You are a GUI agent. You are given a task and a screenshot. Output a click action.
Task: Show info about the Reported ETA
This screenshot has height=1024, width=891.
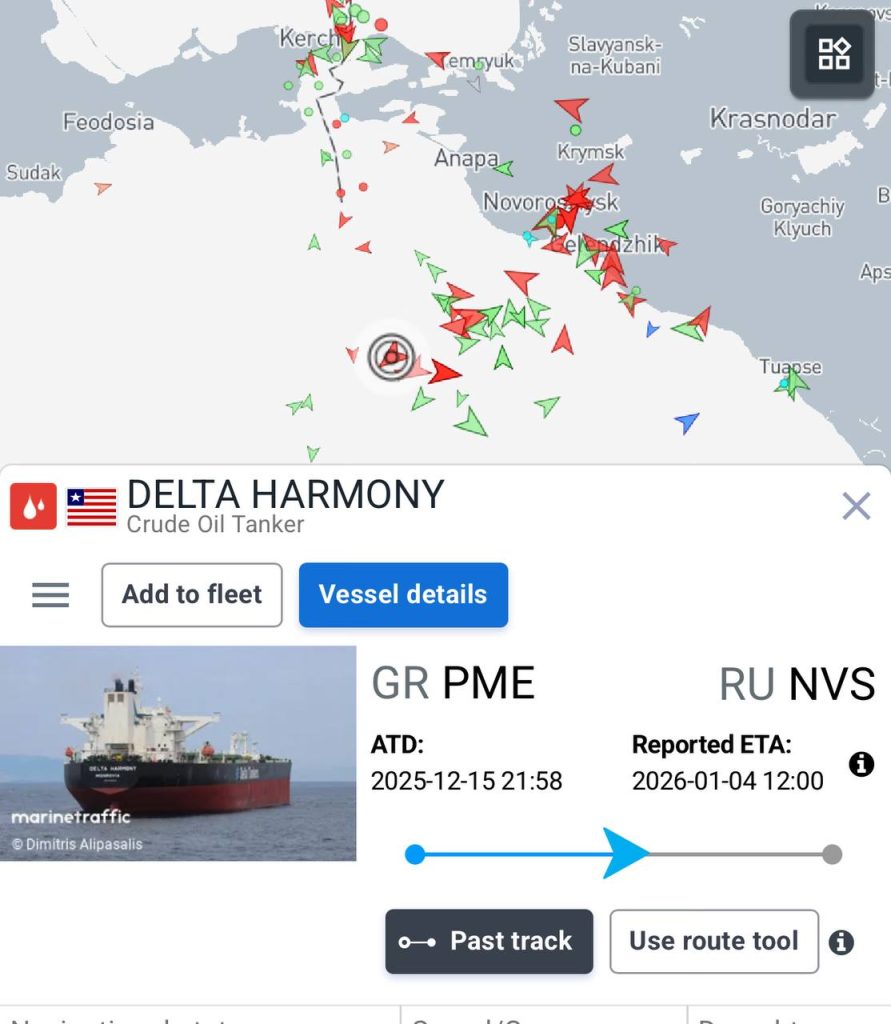[x=861, y=765]
